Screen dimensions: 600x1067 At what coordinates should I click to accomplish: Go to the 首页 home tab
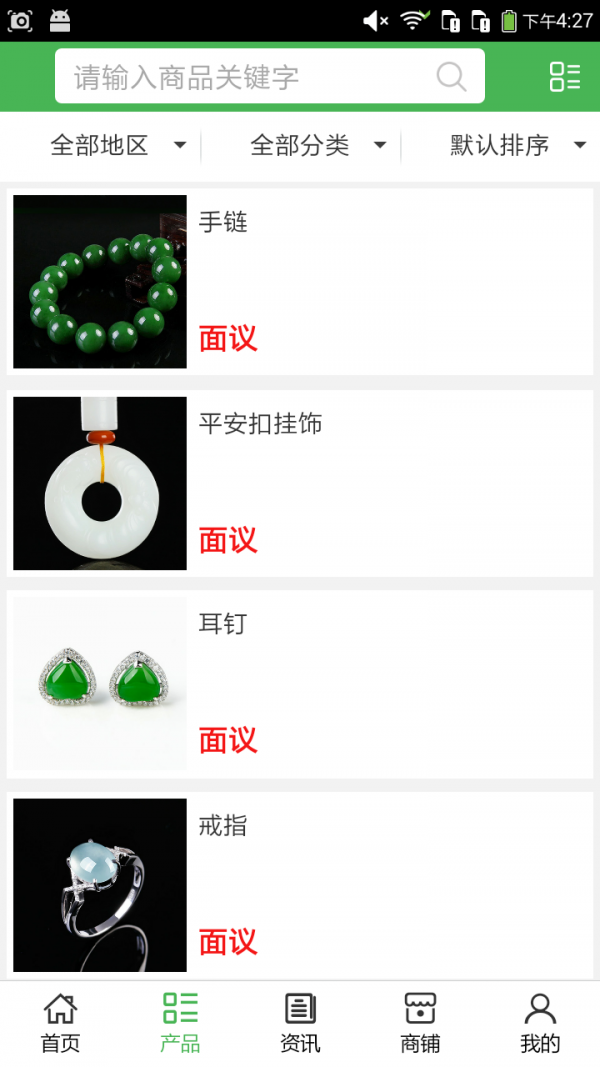point(60,1023)
